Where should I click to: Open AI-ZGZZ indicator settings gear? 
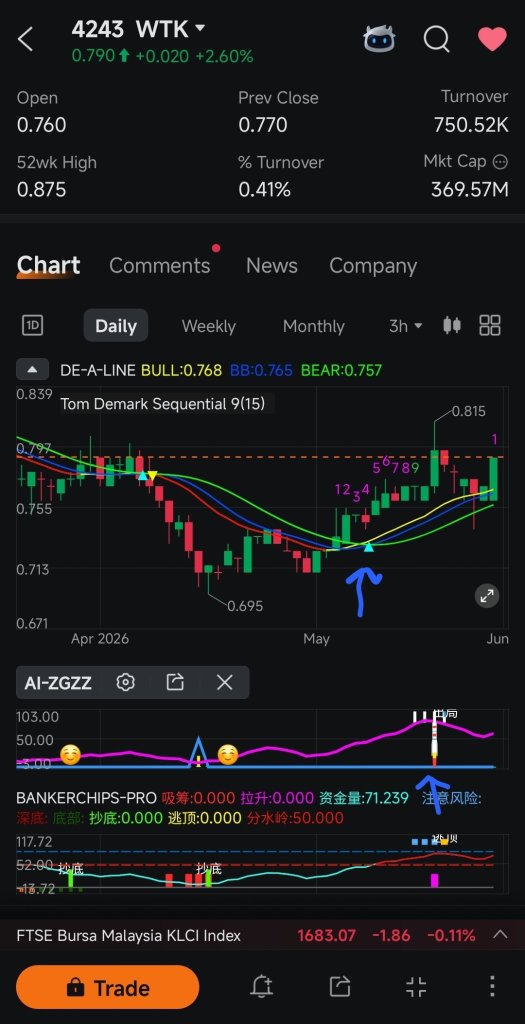point(125,682)
